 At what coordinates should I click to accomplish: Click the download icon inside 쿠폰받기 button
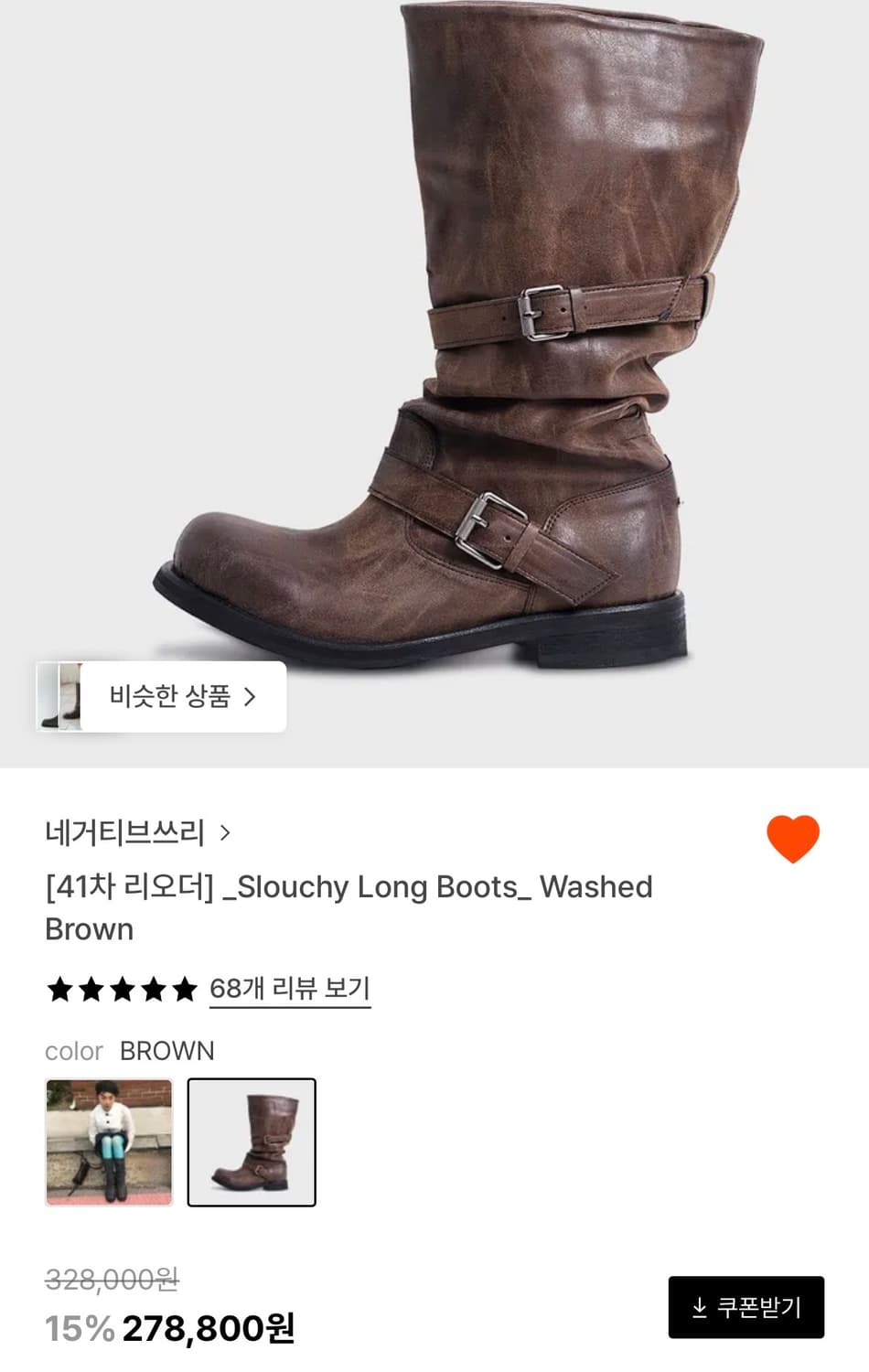702,1307
